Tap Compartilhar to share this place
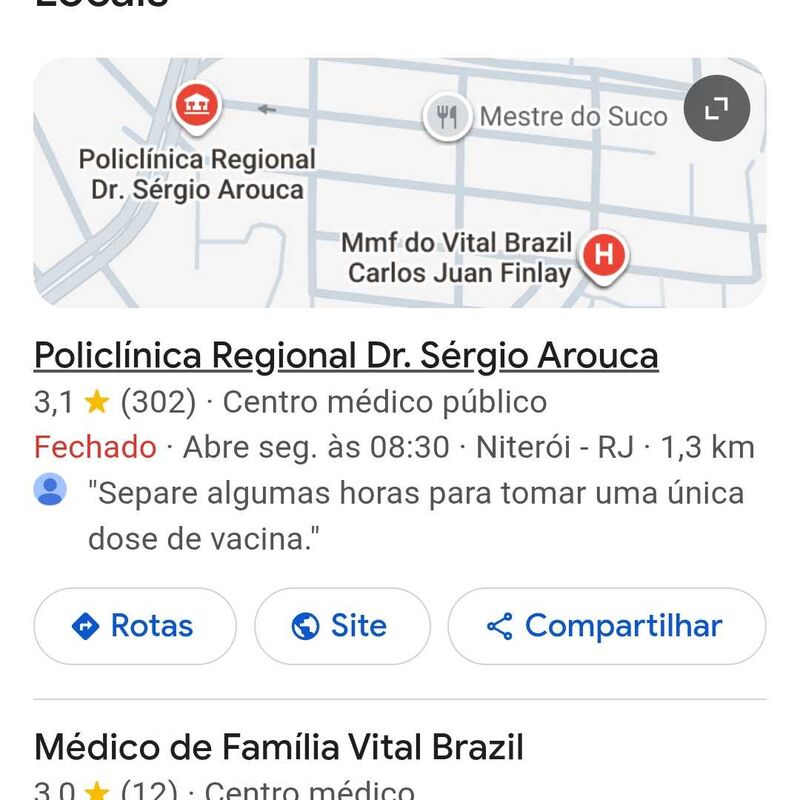This screenshot has height=800, width=800. tap(606, 626)
